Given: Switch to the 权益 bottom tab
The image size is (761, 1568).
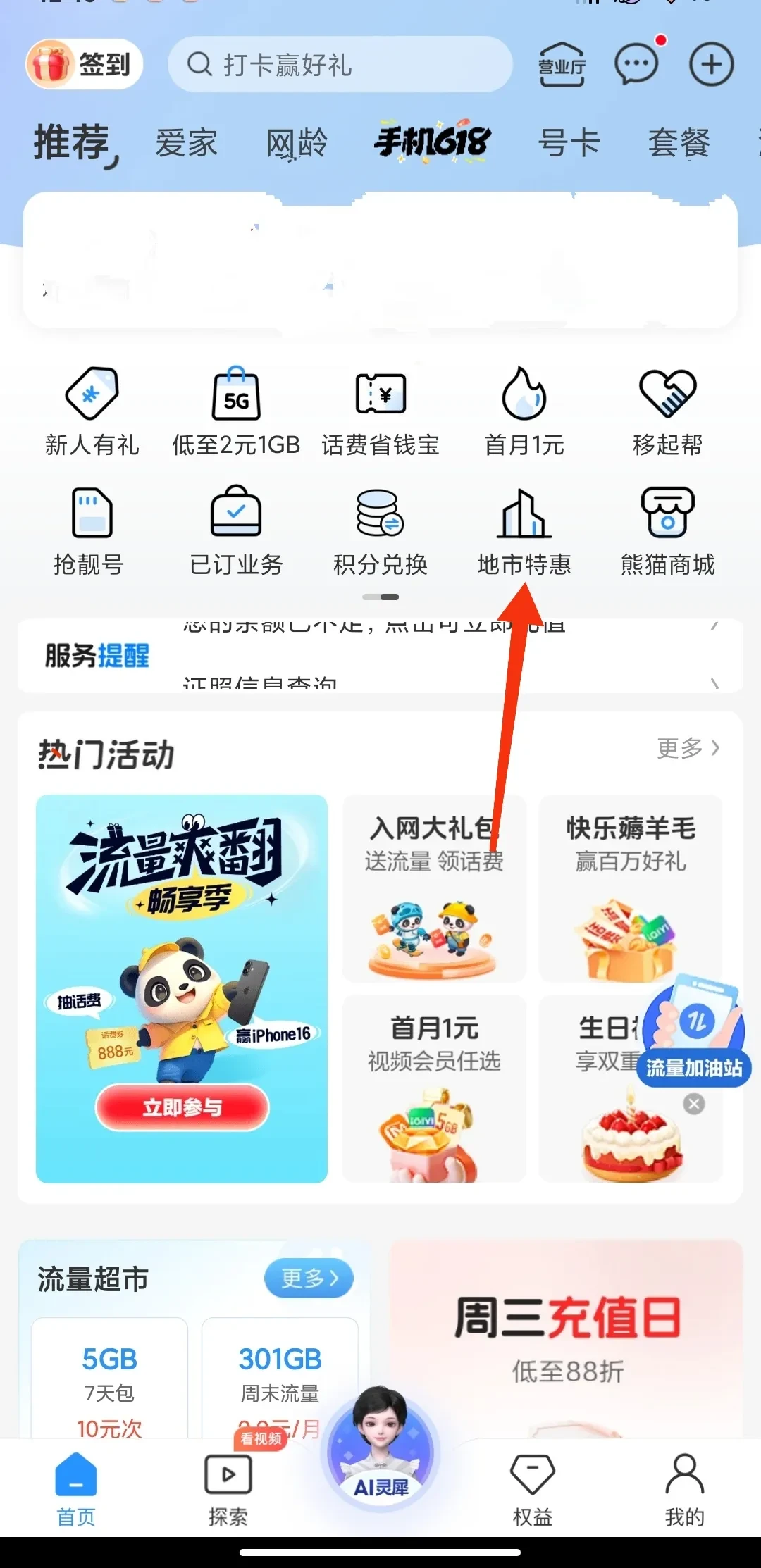Looking at the screenshot, I should (532, 1488).
